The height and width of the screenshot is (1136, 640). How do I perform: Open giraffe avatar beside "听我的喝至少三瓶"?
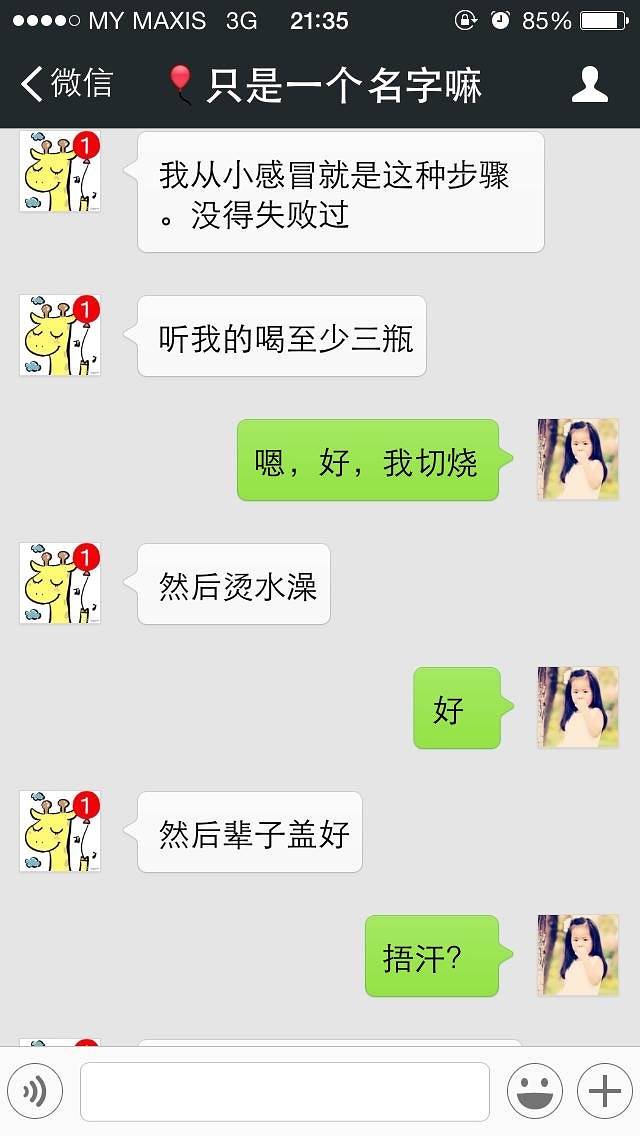(60, 336)
